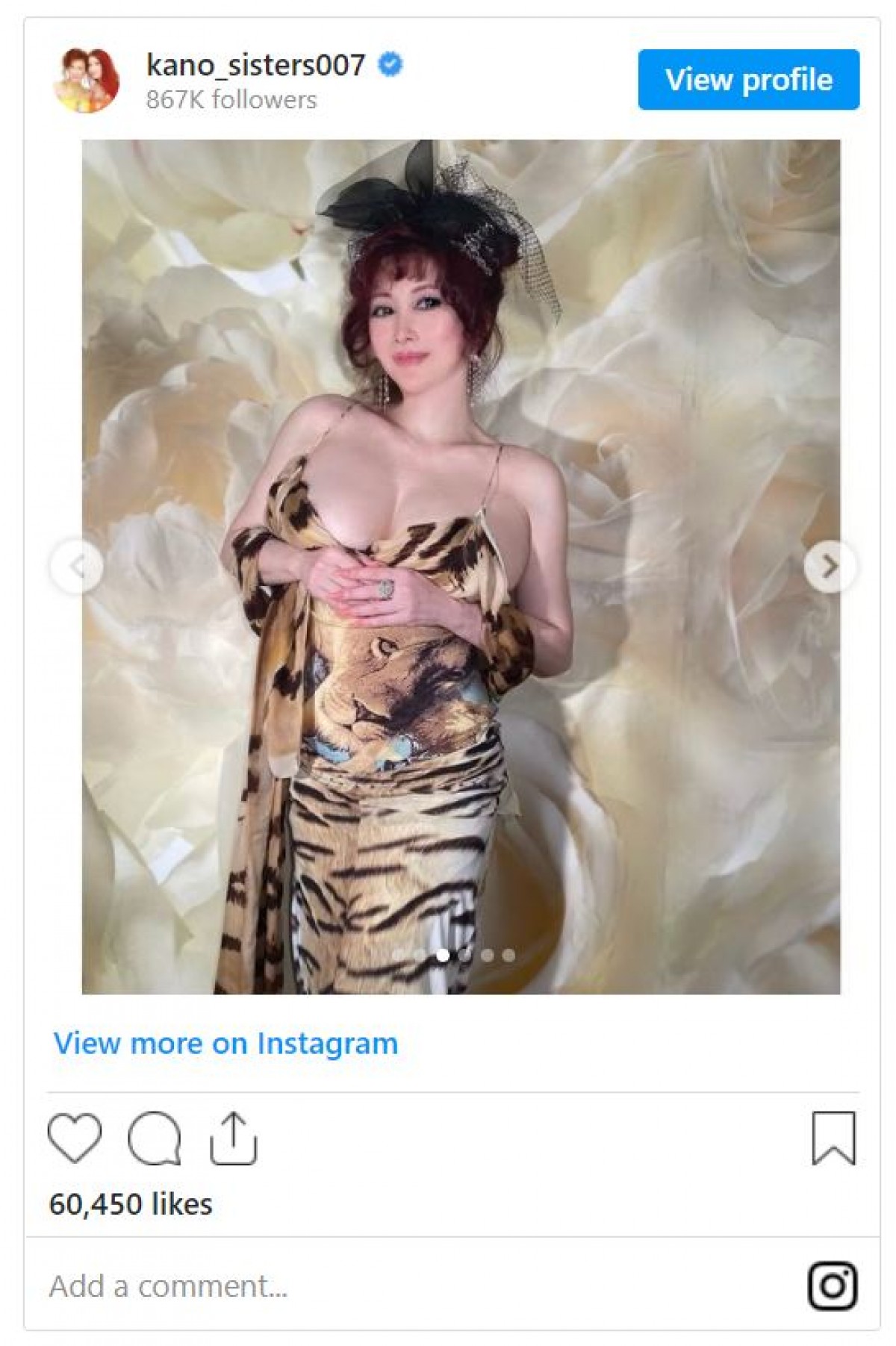Open the kano_sisters007 username link
Screen dimensions: 896x1346
255,65
